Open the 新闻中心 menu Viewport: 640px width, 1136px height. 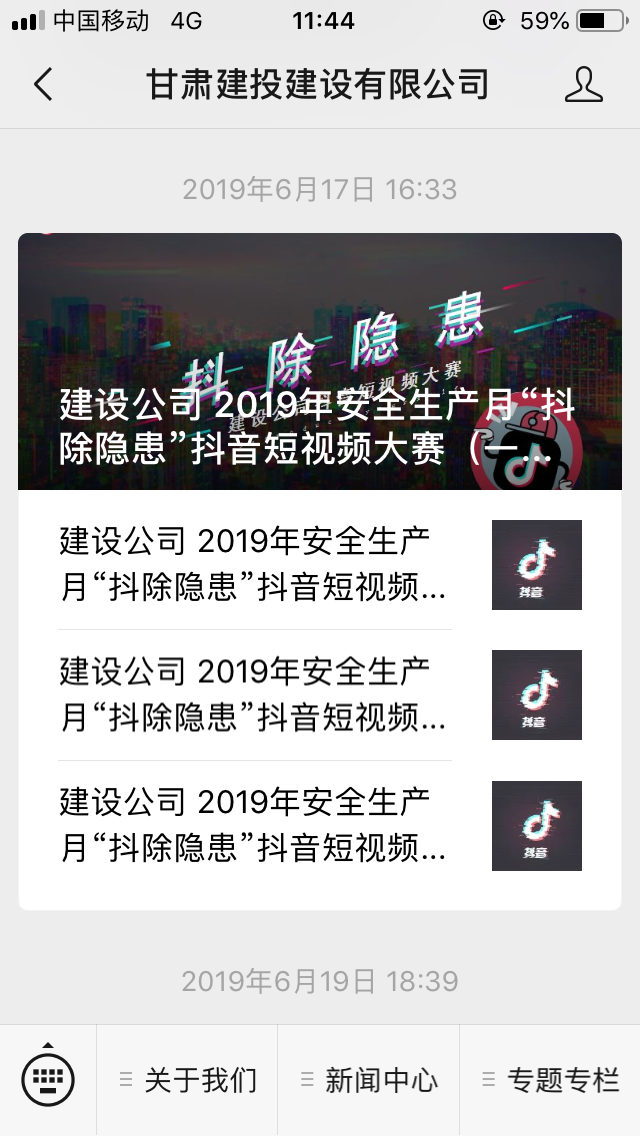[x=369, y=1080]
